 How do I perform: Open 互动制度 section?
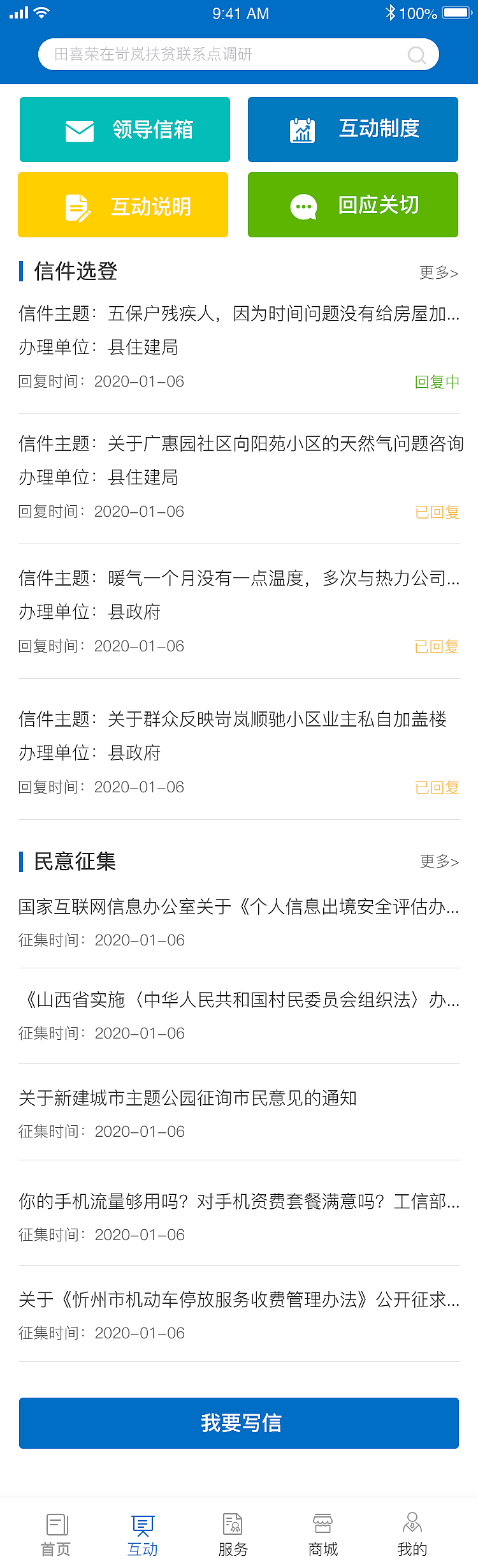(x=353, y=129)
